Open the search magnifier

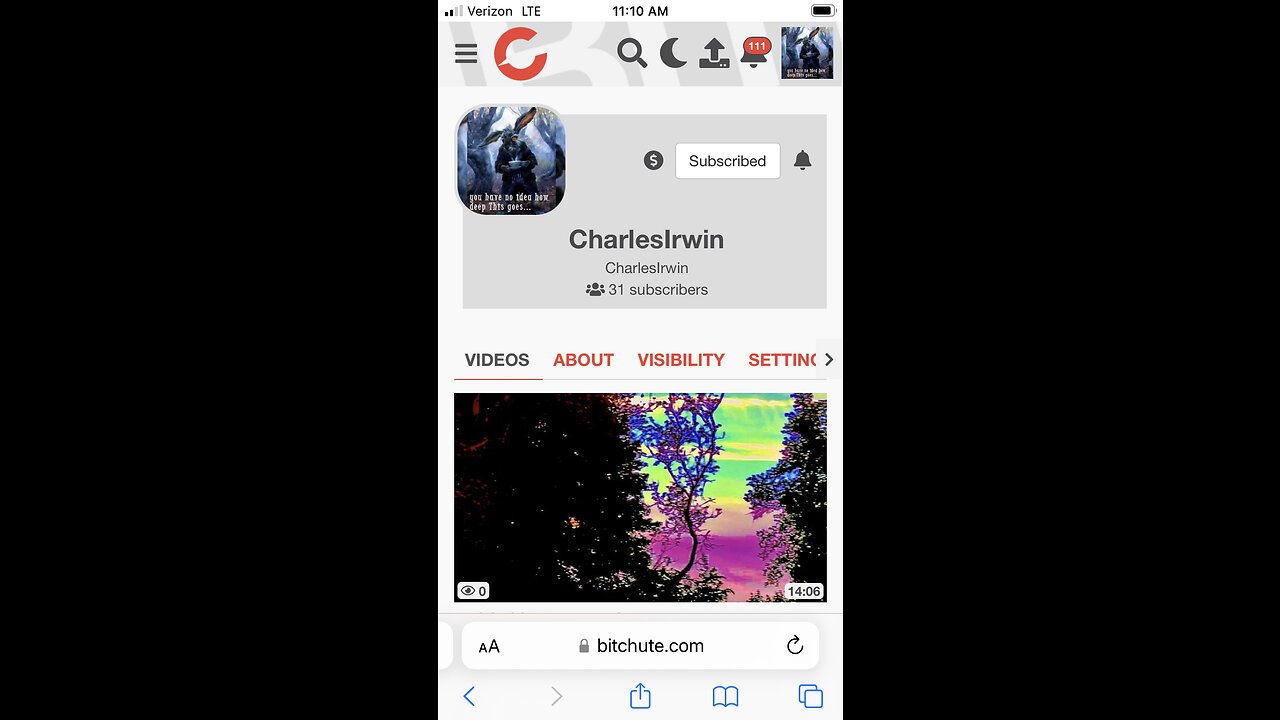point(631,53)
